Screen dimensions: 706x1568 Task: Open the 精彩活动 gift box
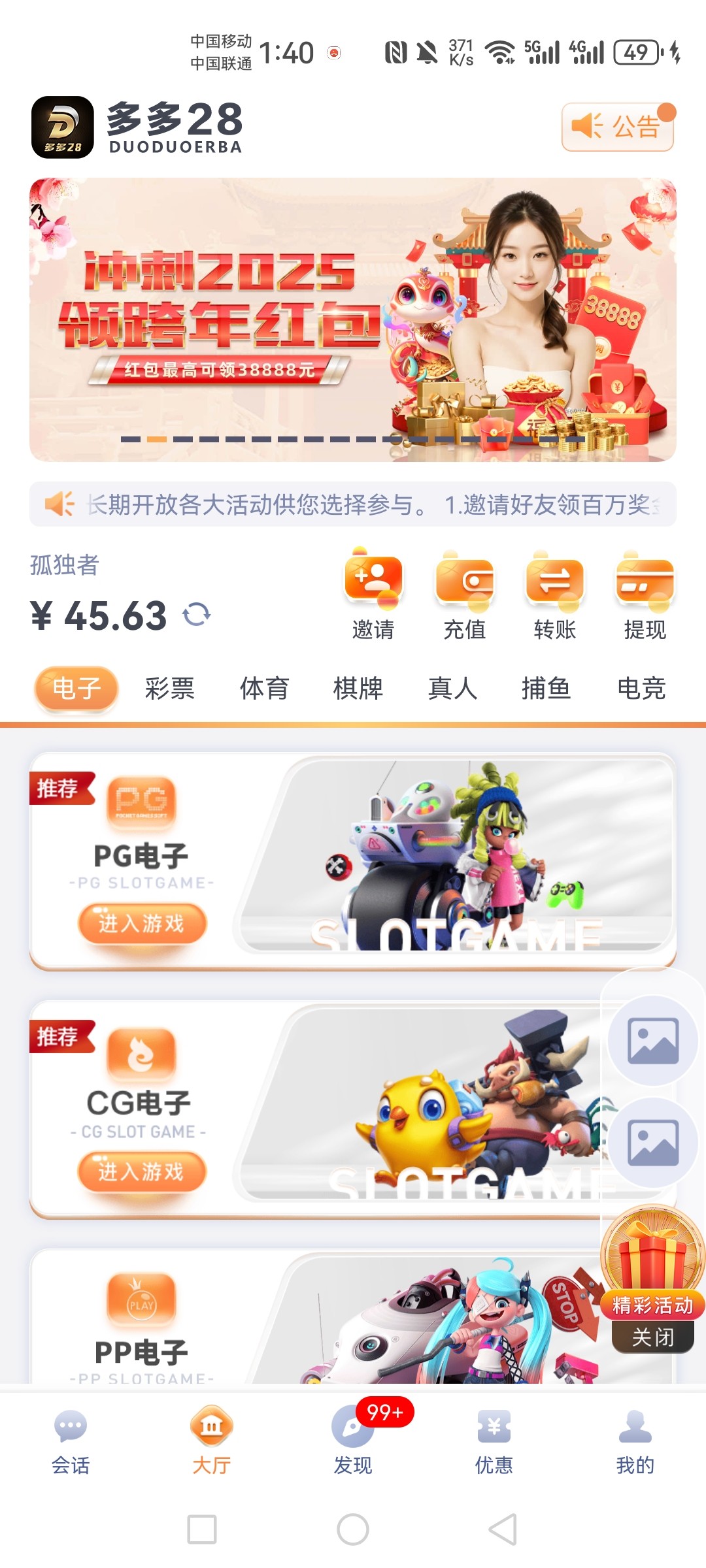click(652, 1258)
